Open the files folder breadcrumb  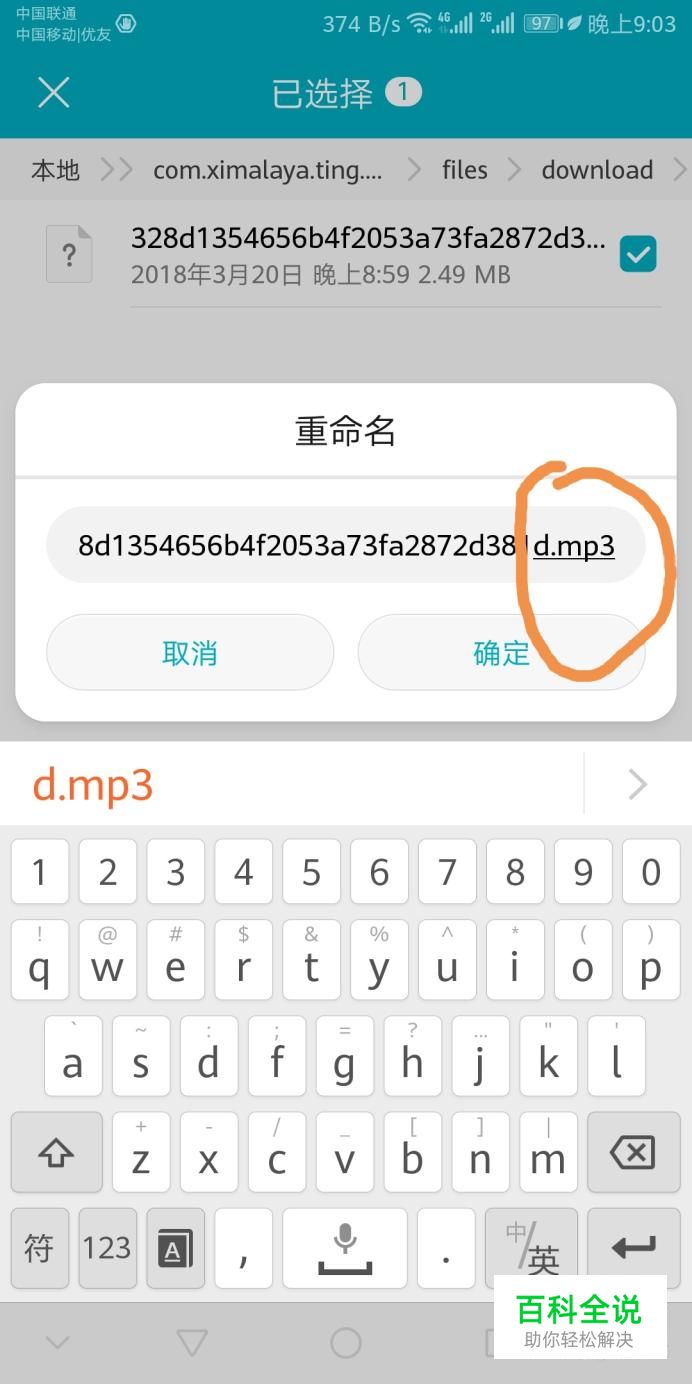[x=465, y=170]
